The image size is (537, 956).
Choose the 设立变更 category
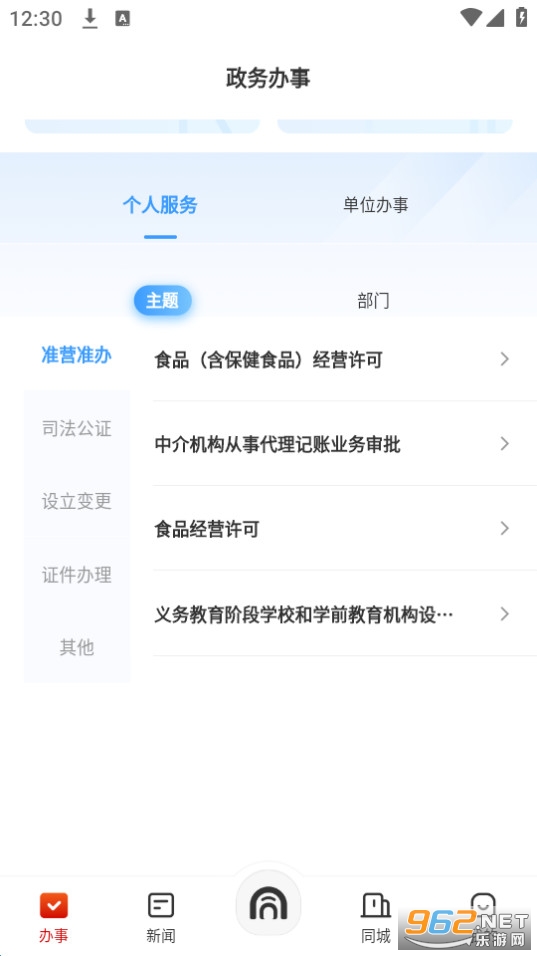click(77, 501)
